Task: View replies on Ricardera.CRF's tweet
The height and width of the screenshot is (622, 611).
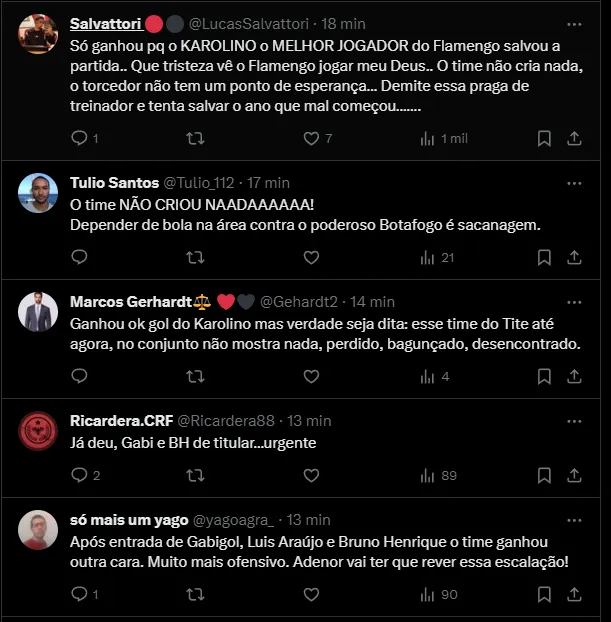Action: coord(79,475)
